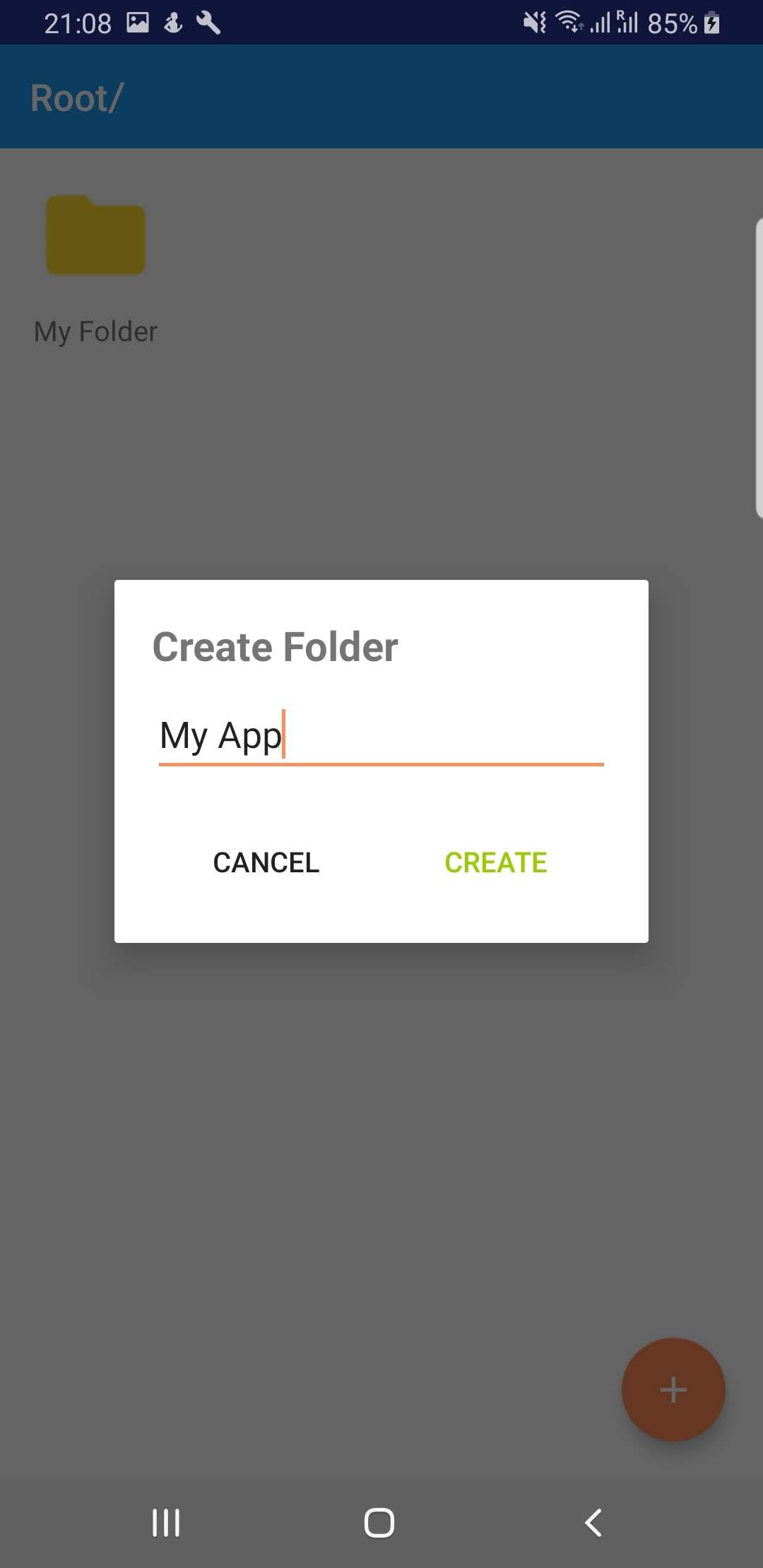The image size is (763, 1568).
Task: Confirm folder creation with CREATE
Action: coord(495,862)
